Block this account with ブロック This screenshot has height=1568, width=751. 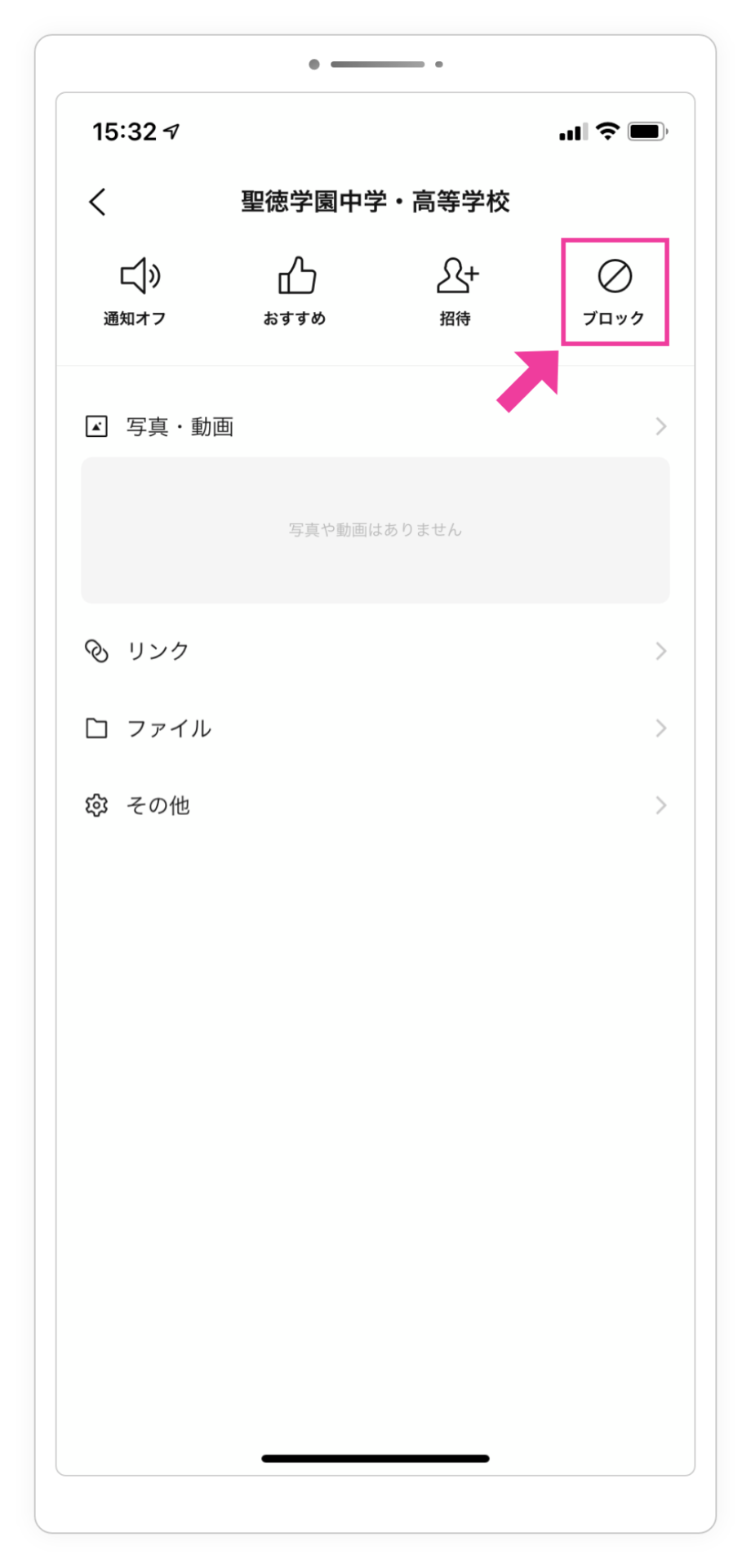click(x=615, y=292)
